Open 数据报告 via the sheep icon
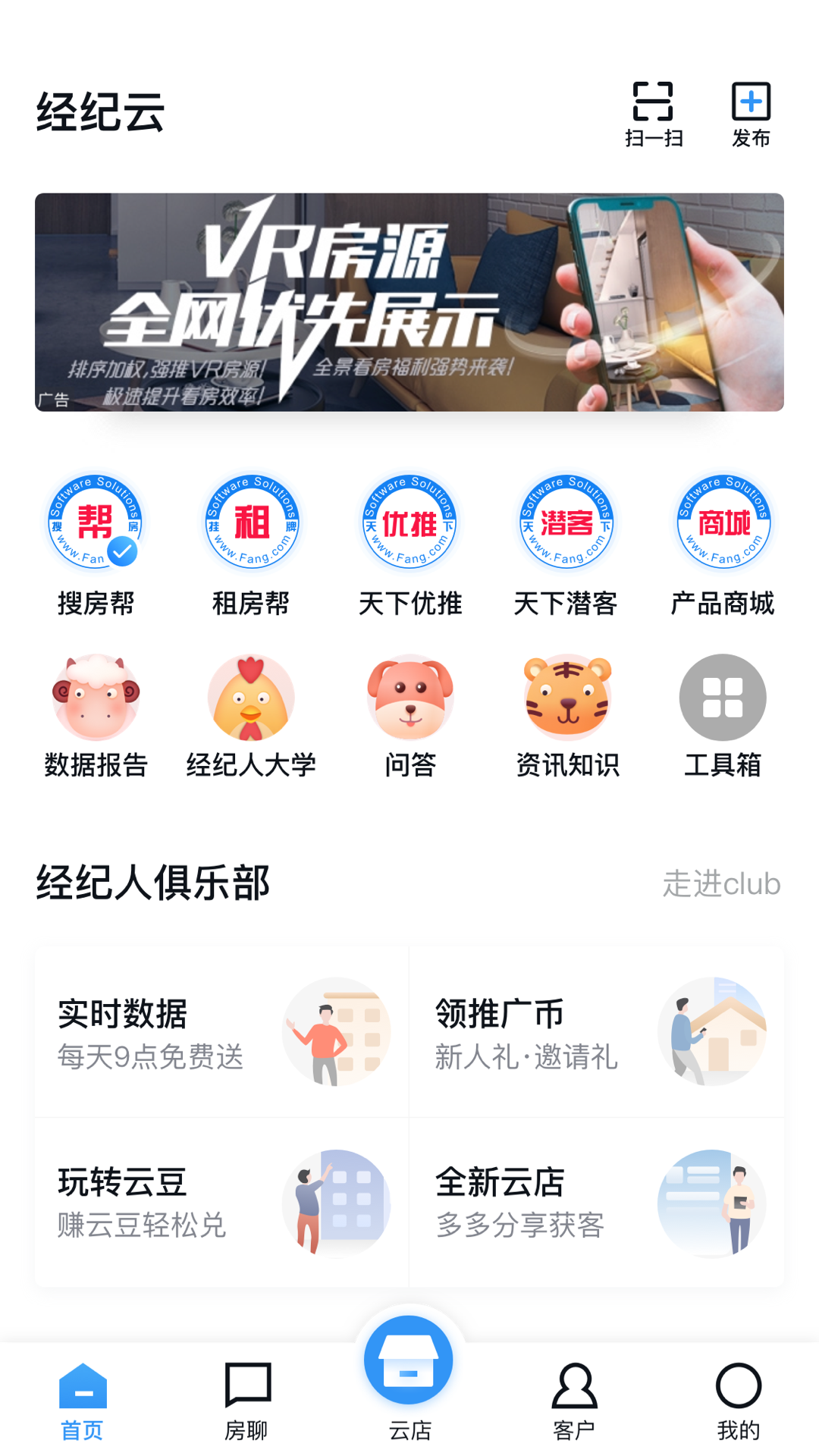 tap(94, 698)
